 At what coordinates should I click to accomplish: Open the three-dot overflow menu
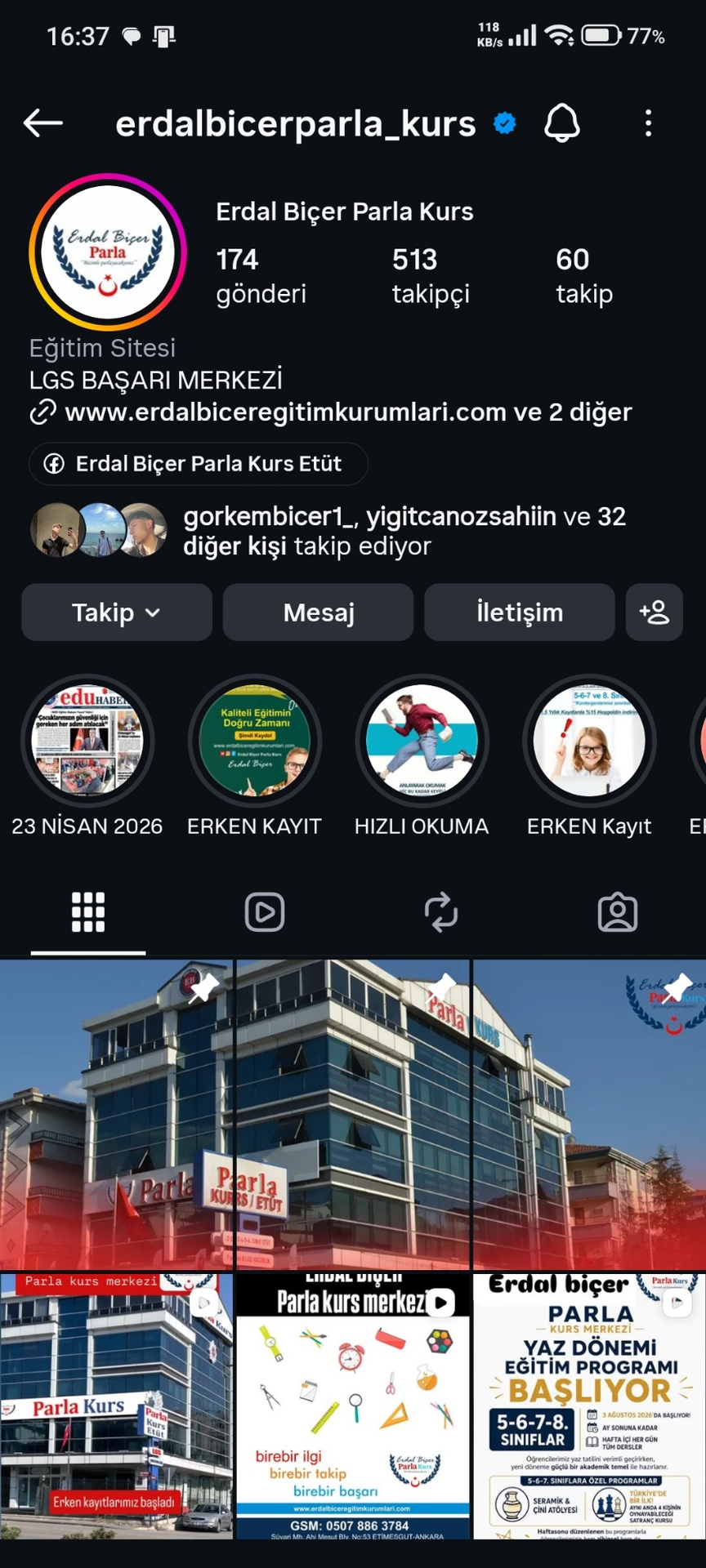pyautogui.click(x=648, y=123)
